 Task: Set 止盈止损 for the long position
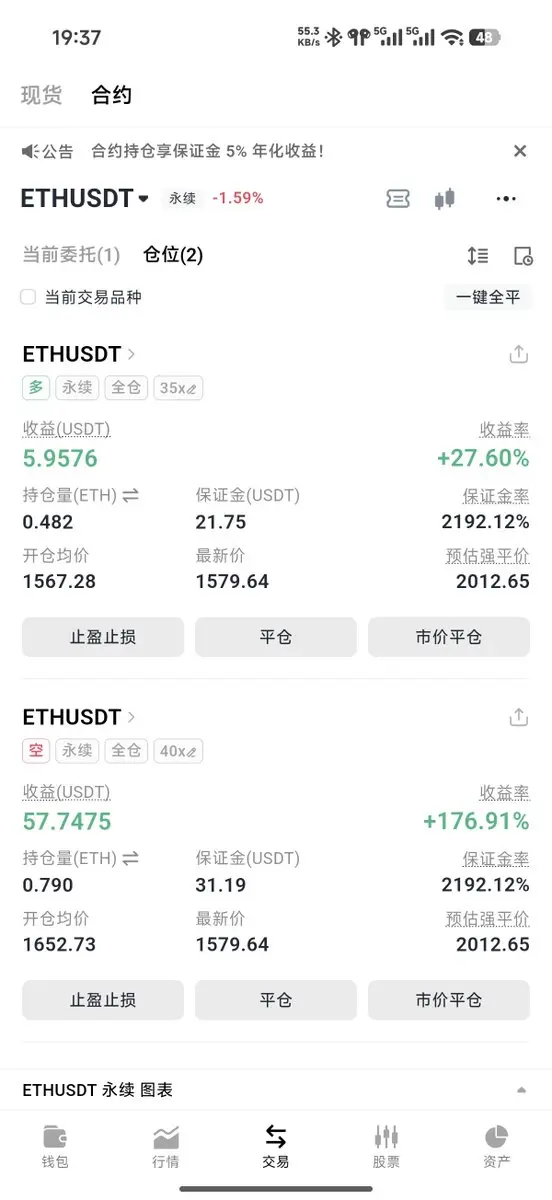click(x=103, y=637)
